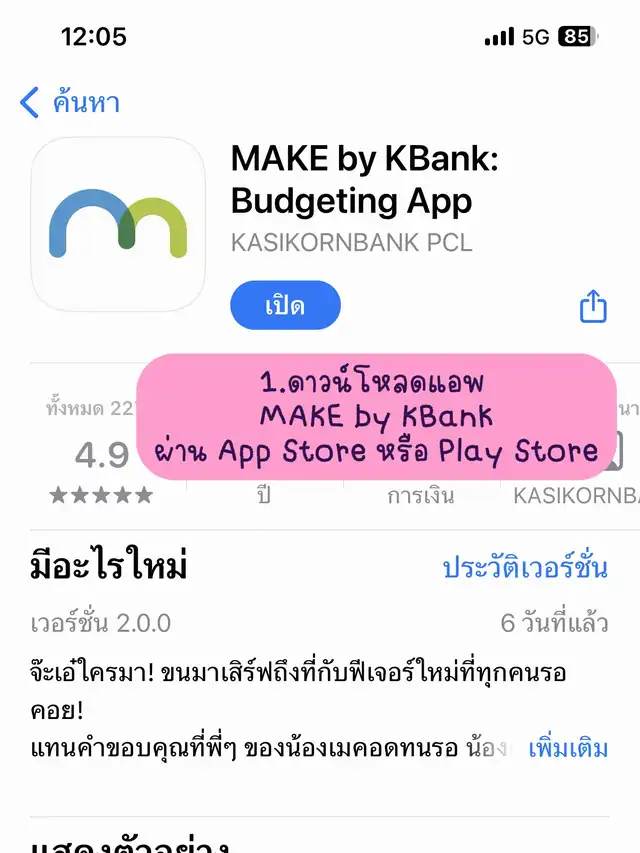
Task: Open ประวัติเวอร์ชั่น version history
Action: (x=524, y=568)
